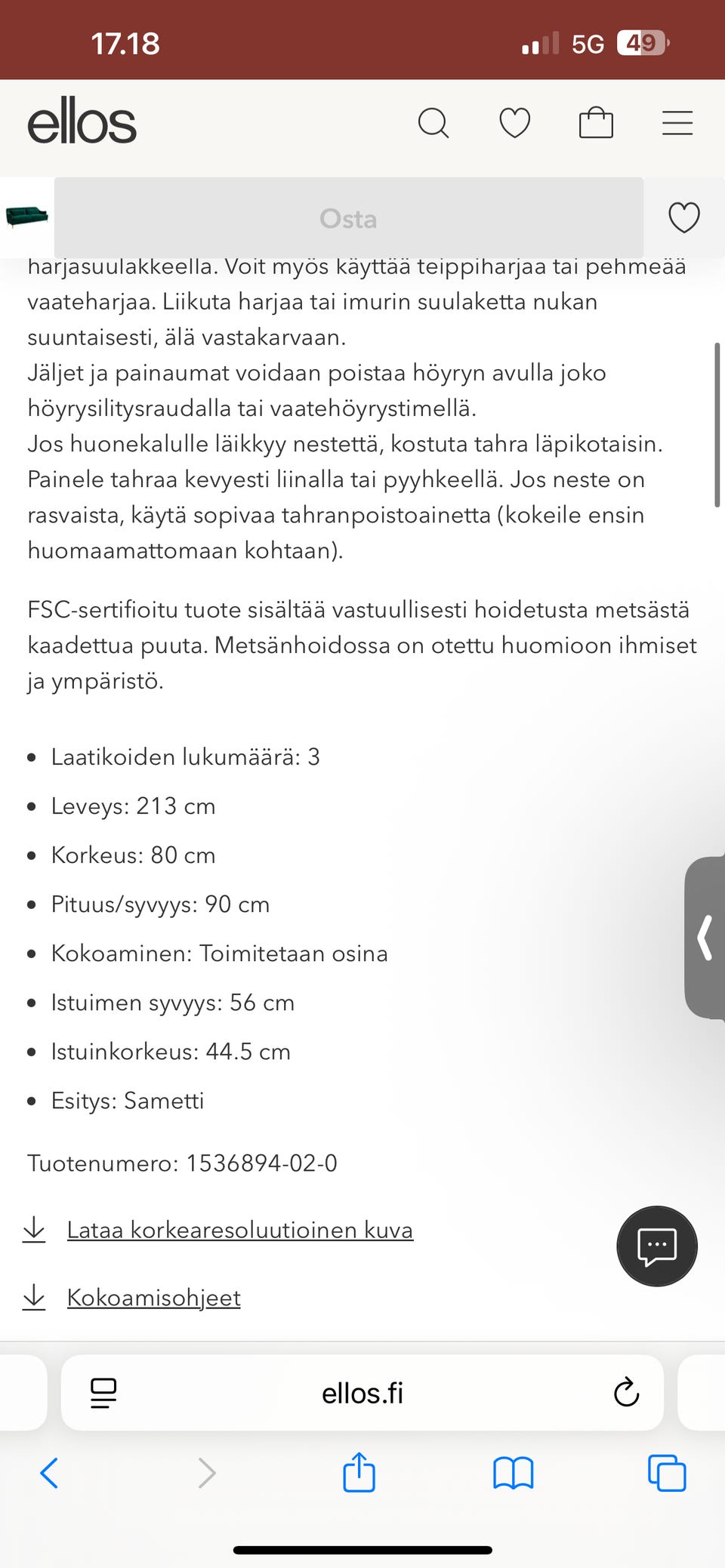Tap the green sofa product thumbnail
725x1568 pixels.
click(x=25, y=217)
